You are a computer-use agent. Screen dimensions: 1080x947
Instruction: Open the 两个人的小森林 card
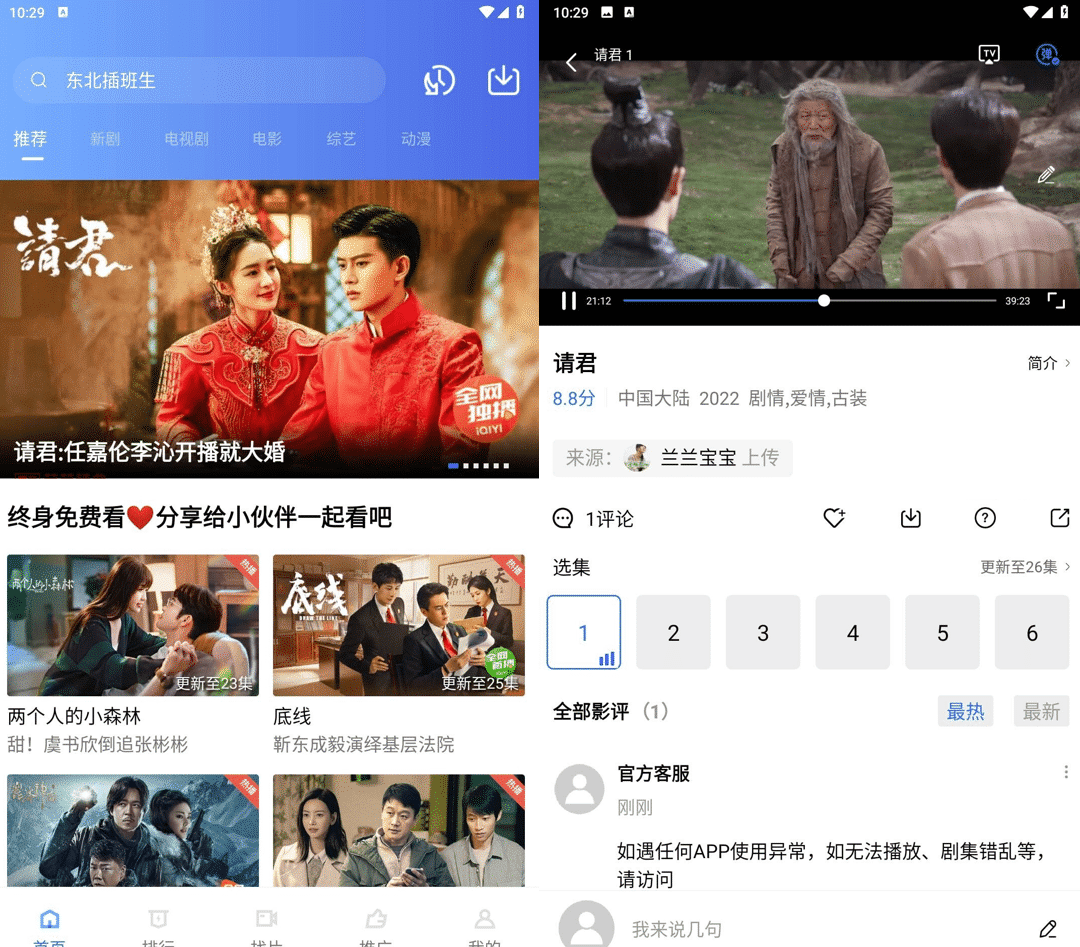133,626
